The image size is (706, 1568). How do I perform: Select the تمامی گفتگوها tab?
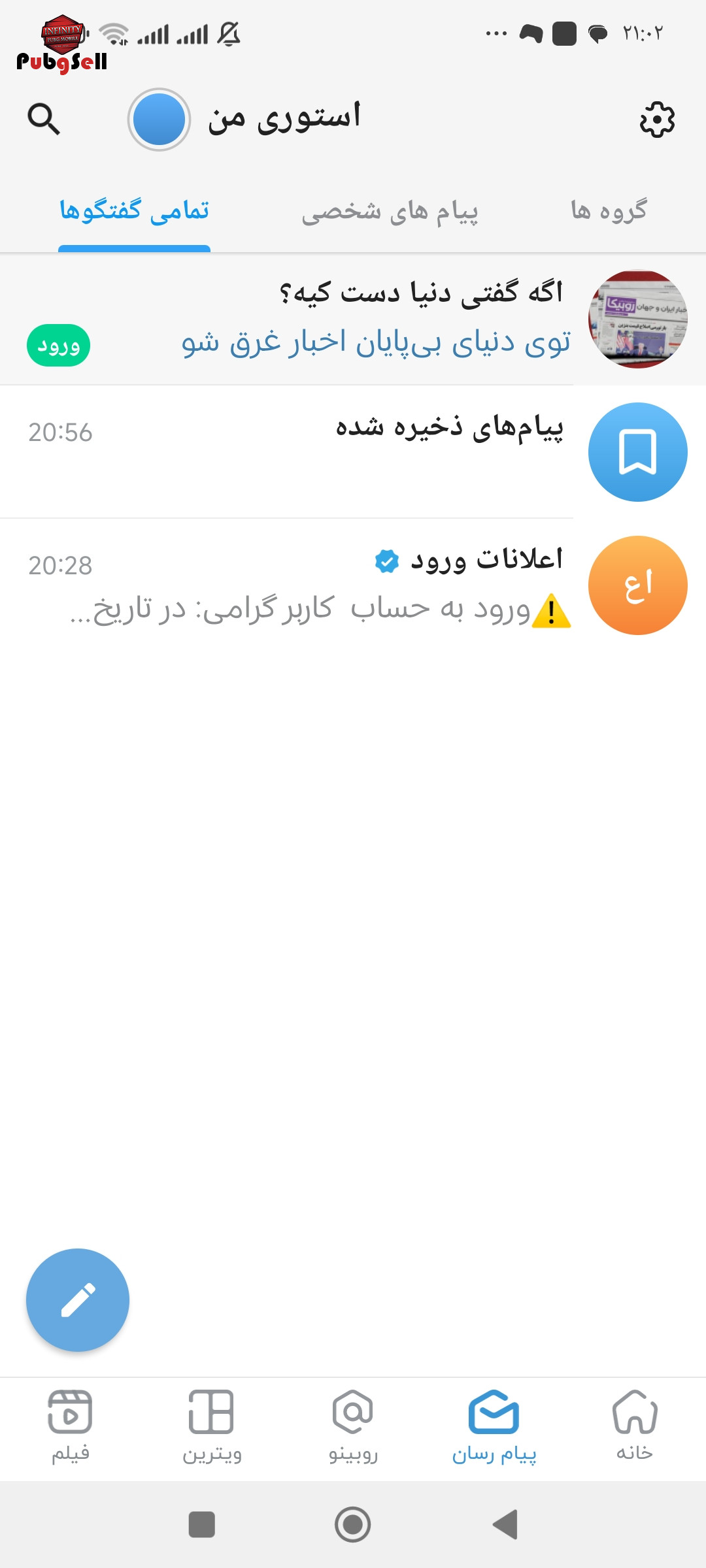134,211
